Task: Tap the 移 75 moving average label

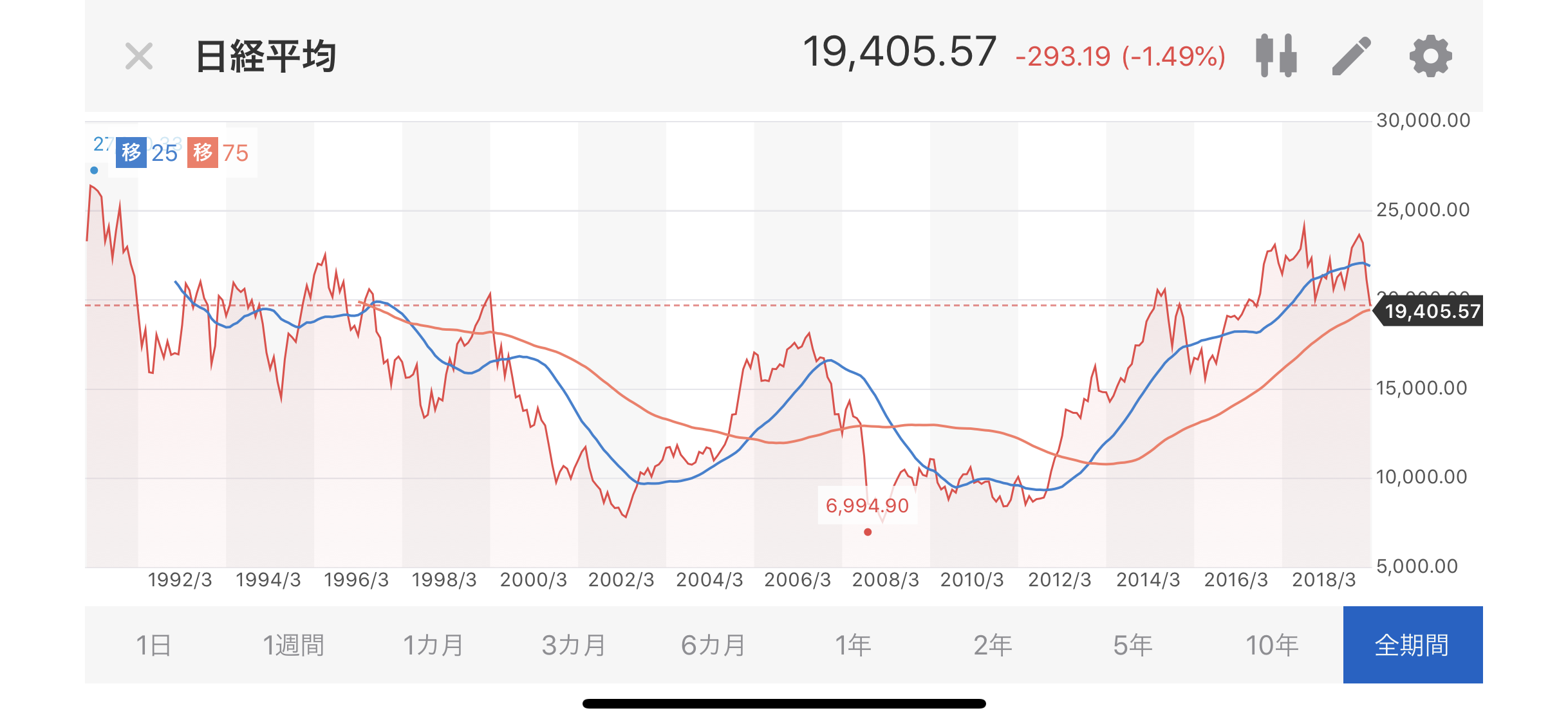Action: click(218, 153)
